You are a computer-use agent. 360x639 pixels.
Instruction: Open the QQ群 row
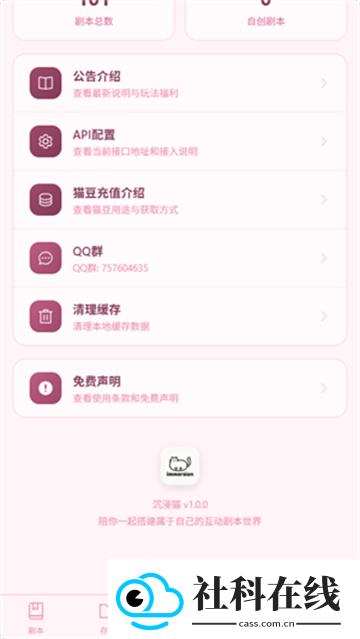pyautogui.click(x=180, y=258)
